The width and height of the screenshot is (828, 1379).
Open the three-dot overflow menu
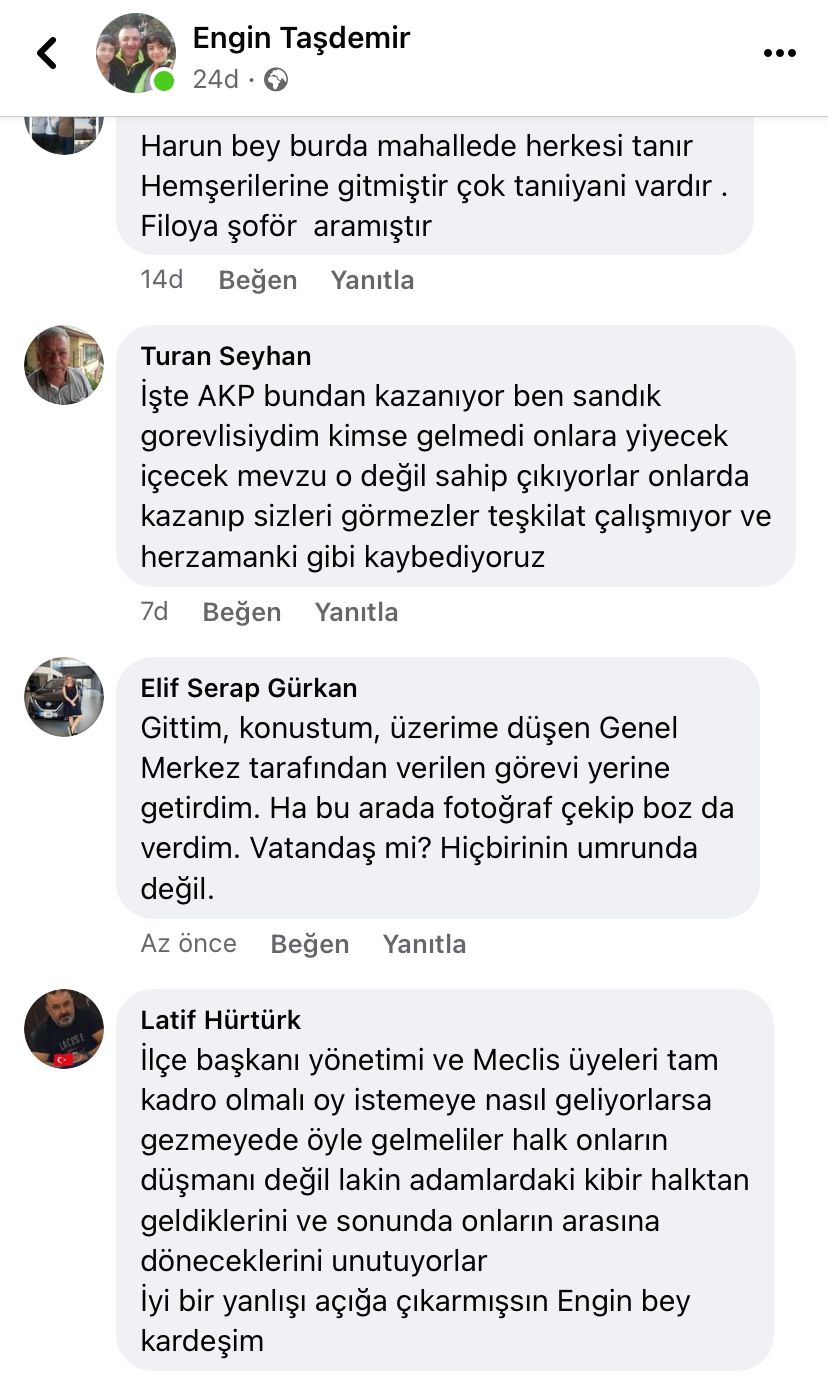pos(779,53)
